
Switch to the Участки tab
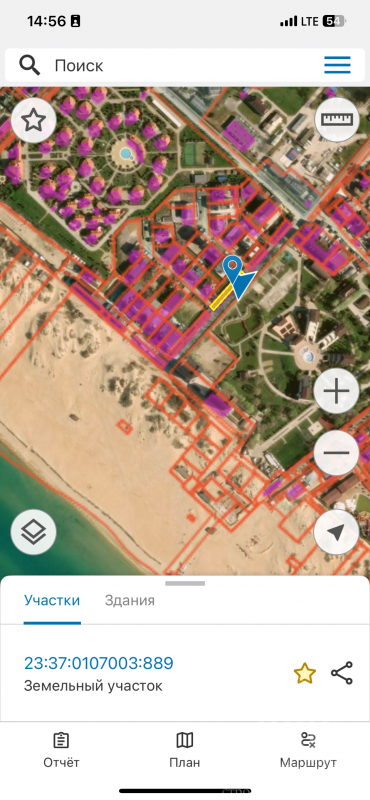point(52,601)
